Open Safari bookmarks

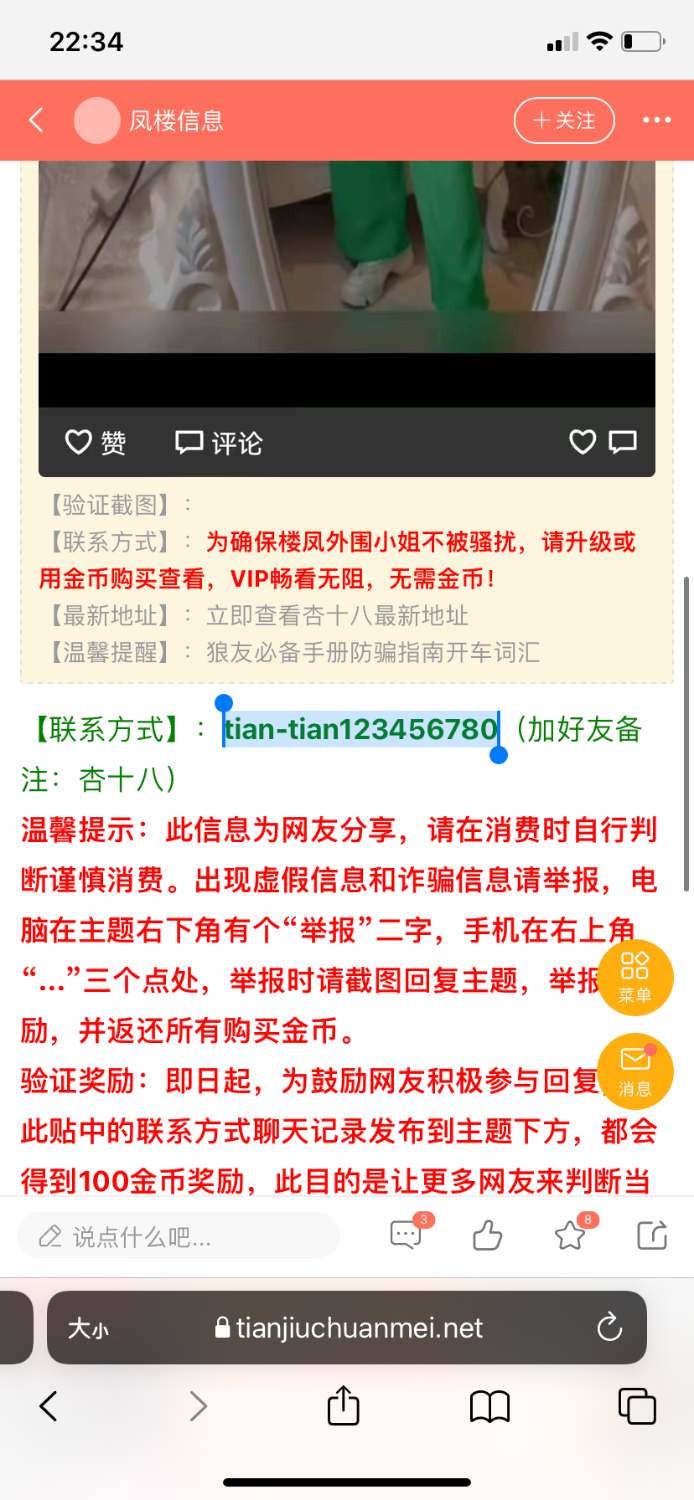click(490, 1406)
